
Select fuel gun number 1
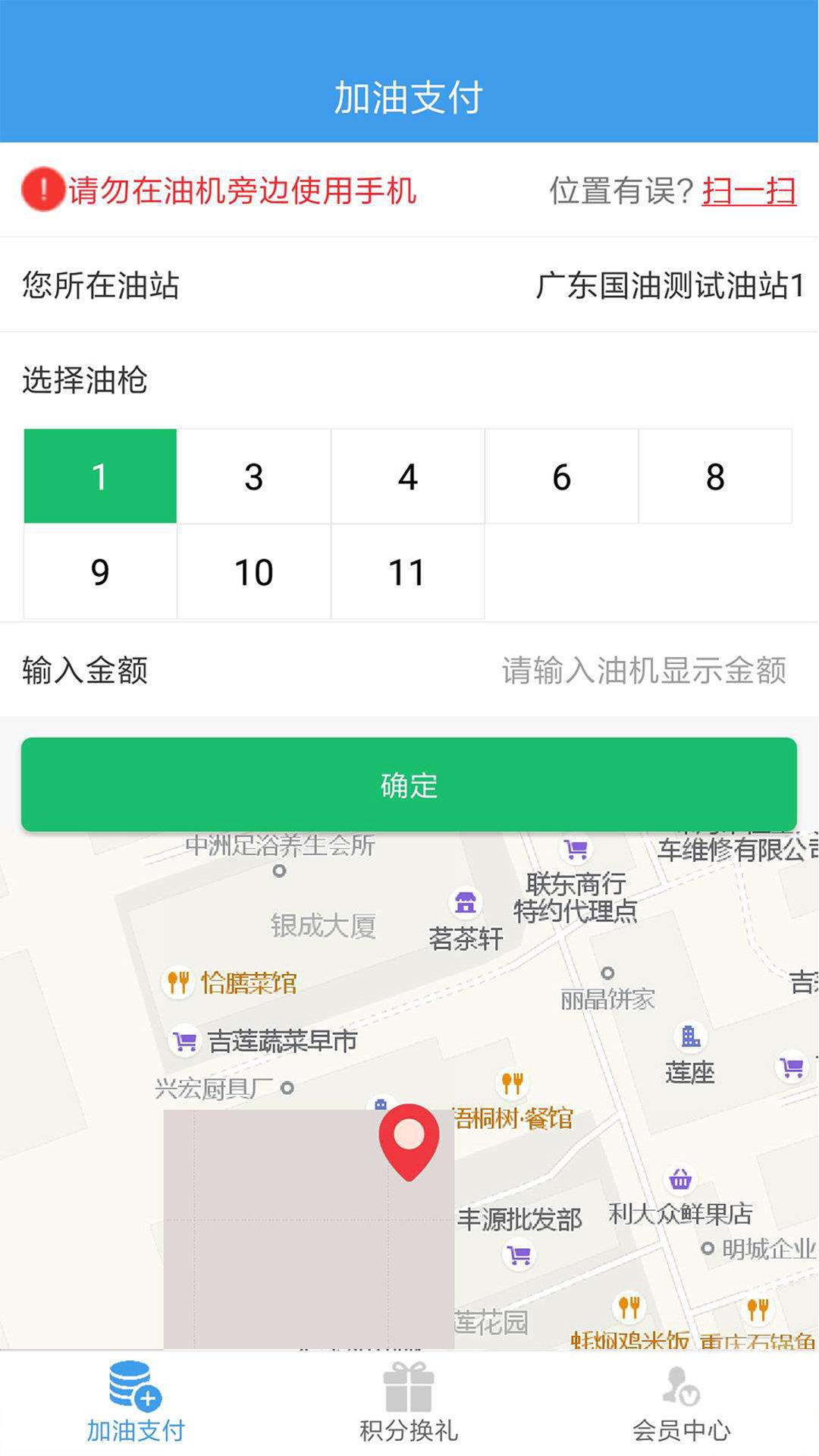100,476
